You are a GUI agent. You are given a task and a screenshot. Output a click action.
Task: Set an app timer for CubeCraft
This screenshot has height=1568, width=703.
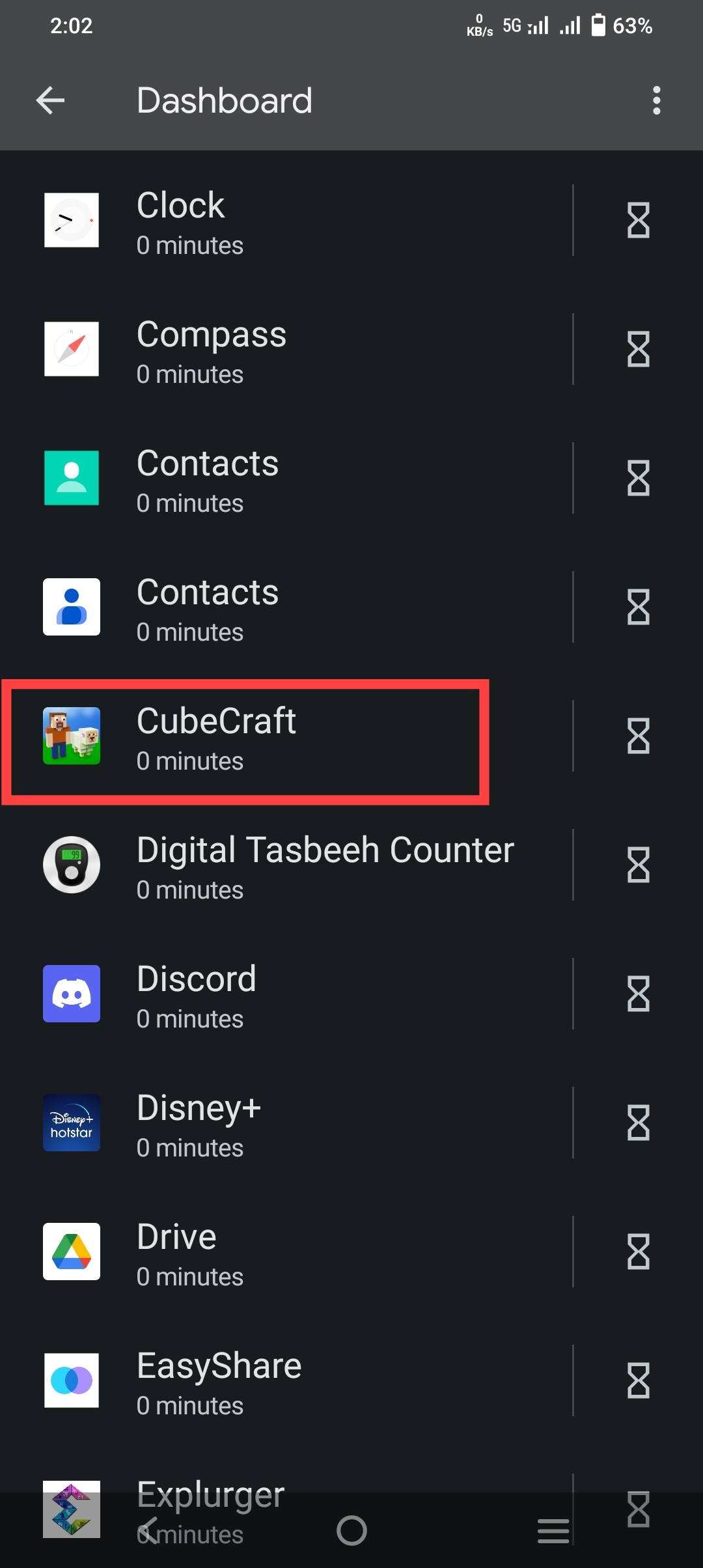638,736
